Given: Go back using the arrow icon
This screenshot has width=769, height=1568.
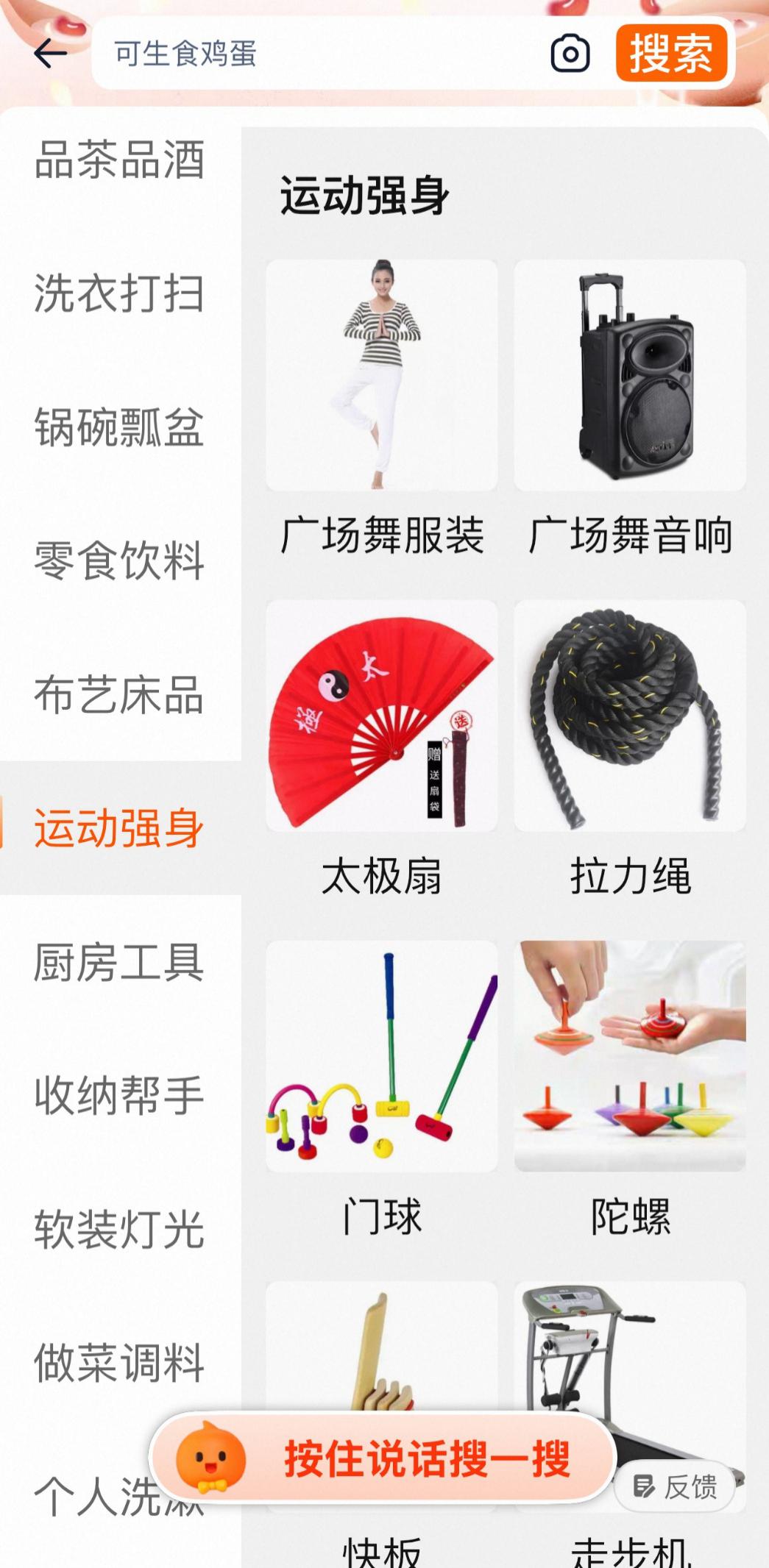Looking at the screenshot, I should coord(51,53).
